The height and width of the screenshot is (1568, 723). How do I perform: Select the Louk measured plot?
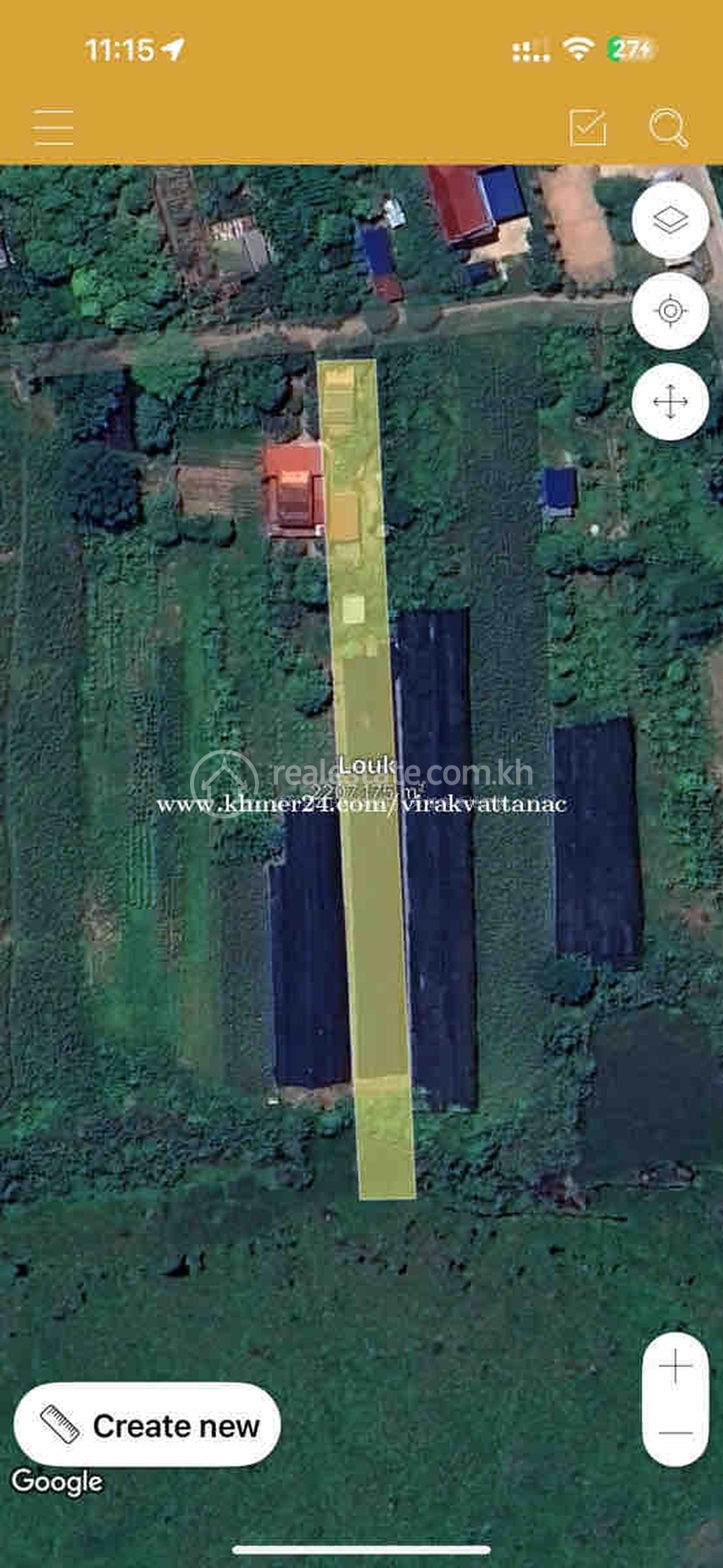[x=372, y=895]
